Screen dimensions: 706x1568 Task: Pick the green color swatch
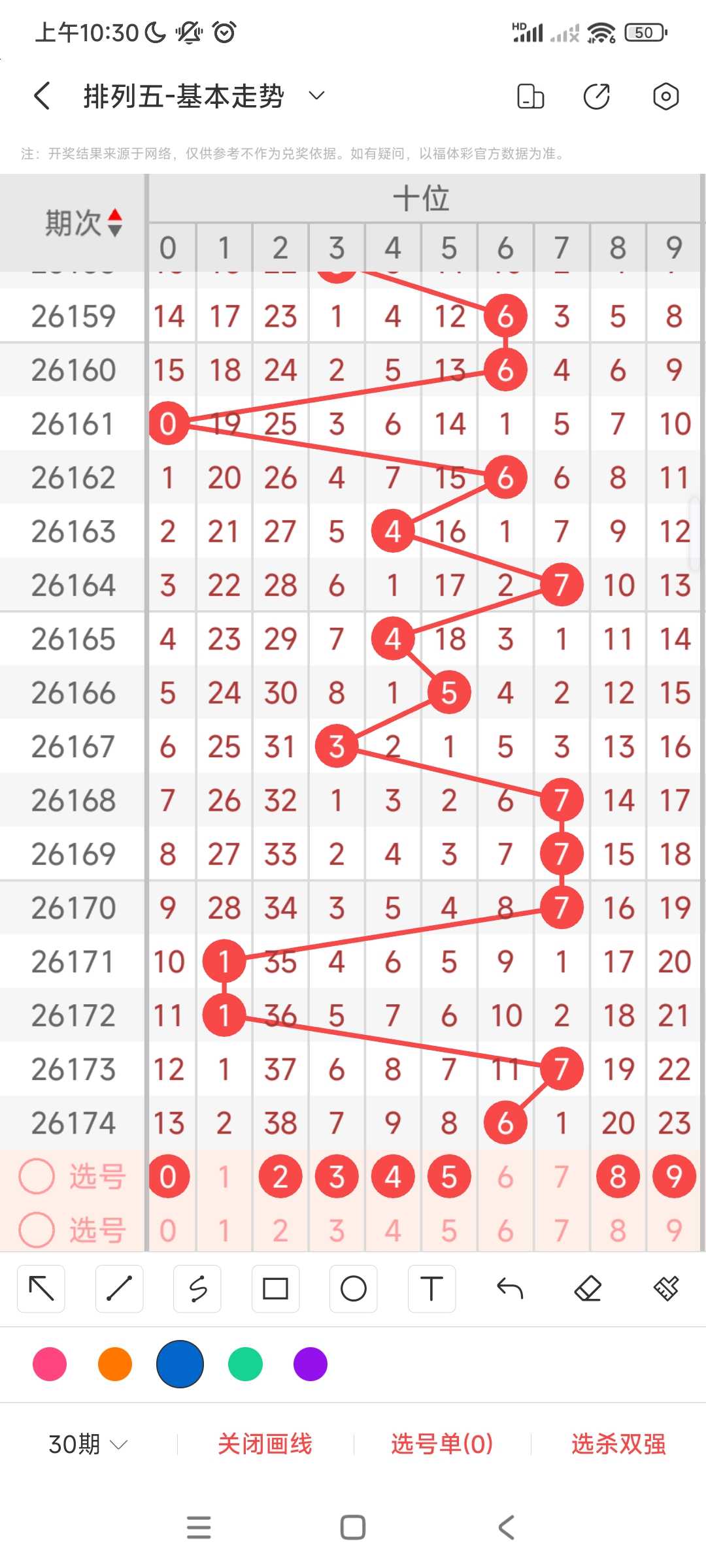(x=245, y=1364)
